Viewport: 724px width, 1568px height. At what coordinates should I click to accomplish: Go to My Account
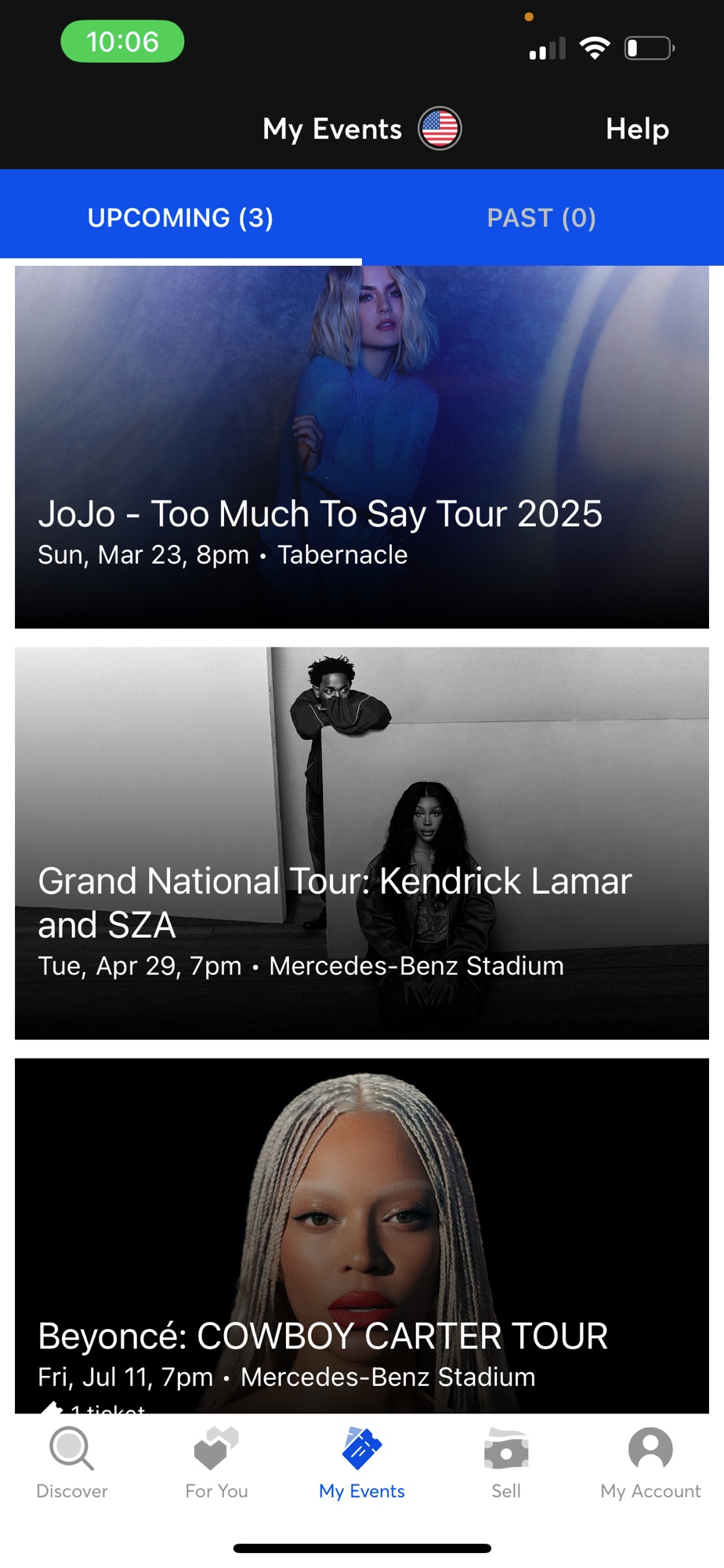(x=650, y=1462)
